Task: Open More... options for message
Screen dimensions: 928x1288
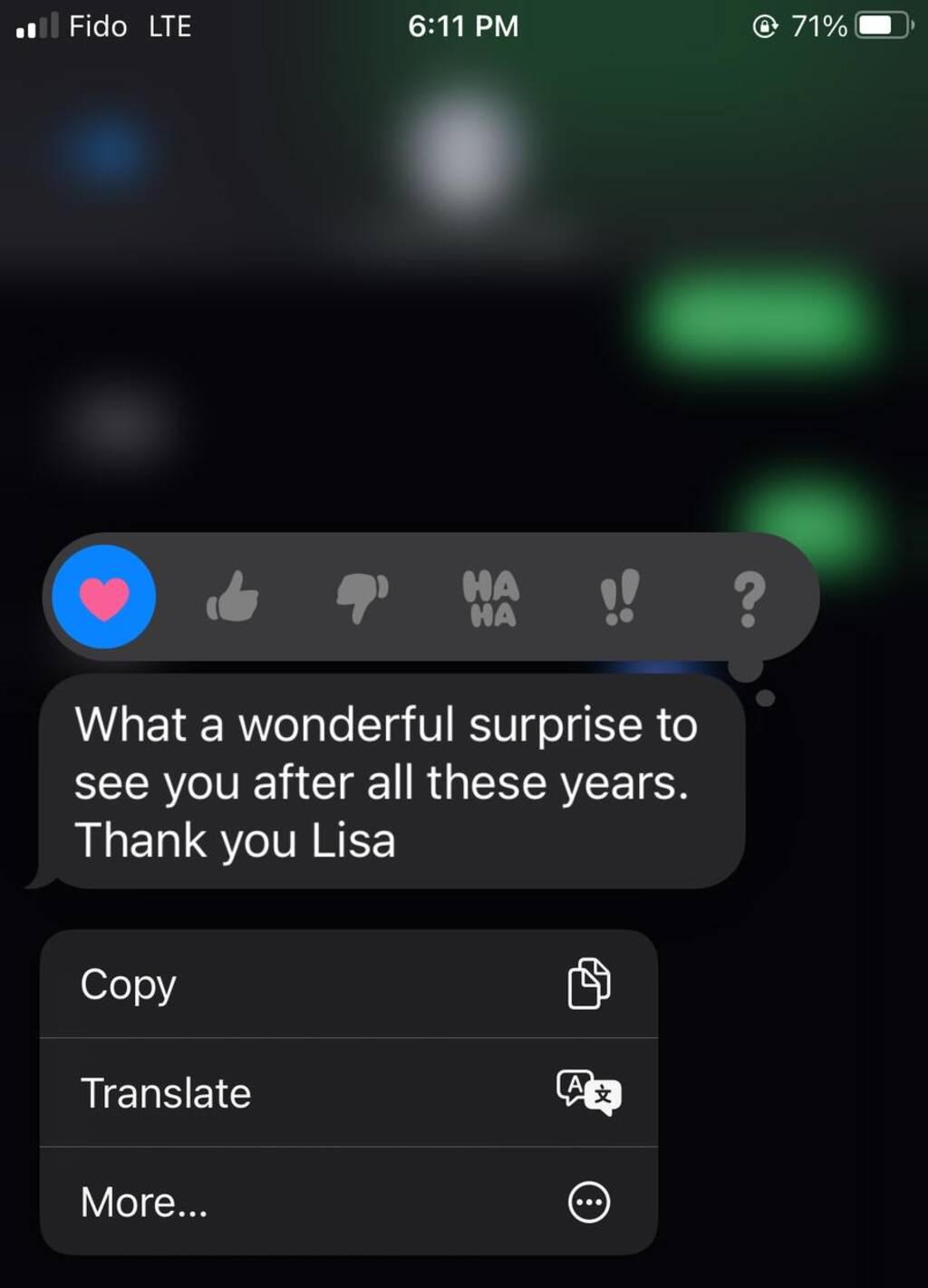Action: (x=348, y=1202)
